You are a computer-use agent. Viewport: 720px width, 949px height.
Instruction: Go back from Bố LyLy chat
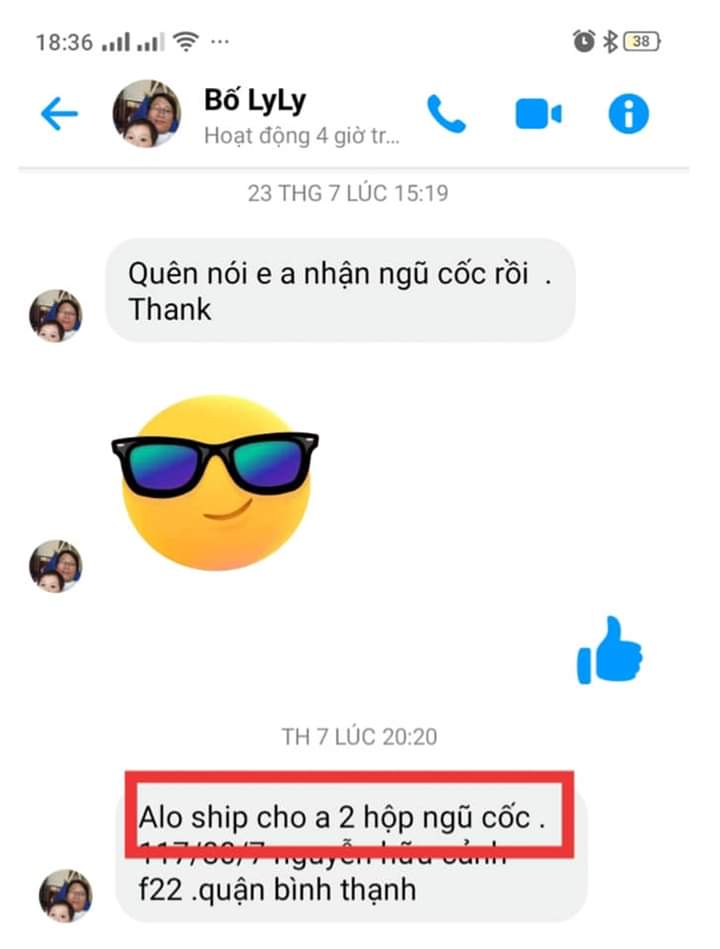pyautogui.click(x=58, y=114)
